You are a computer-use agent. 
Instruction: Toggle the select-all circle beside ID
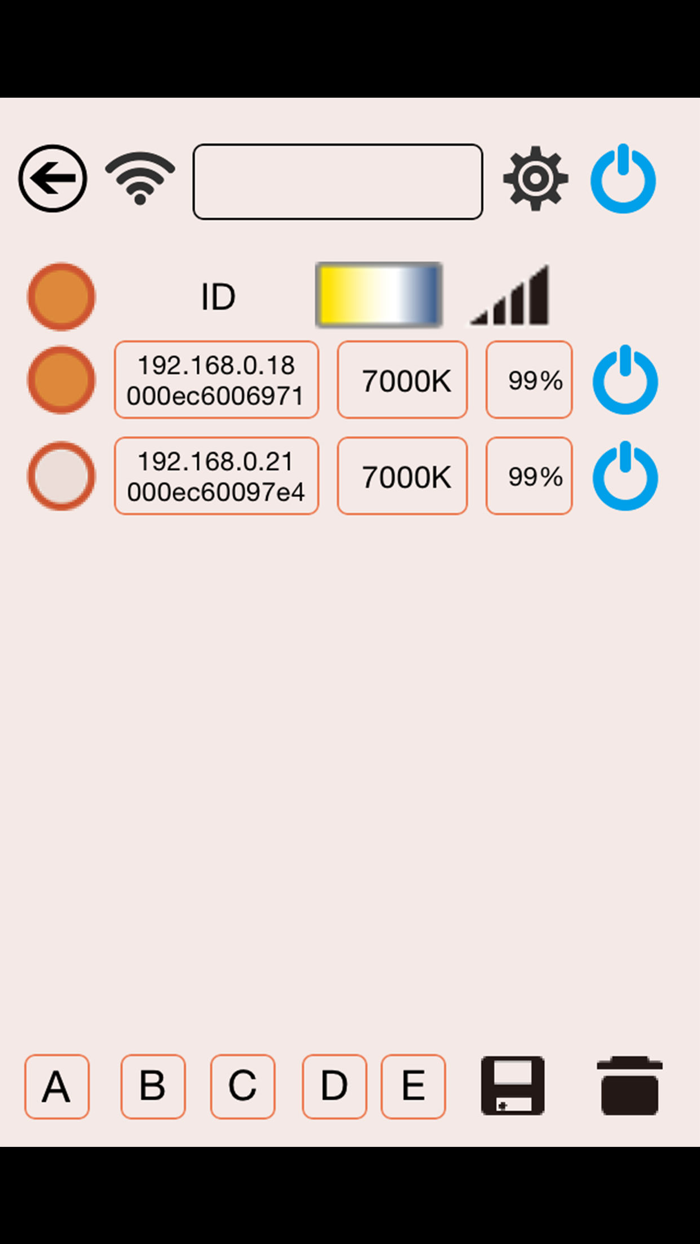61,297
